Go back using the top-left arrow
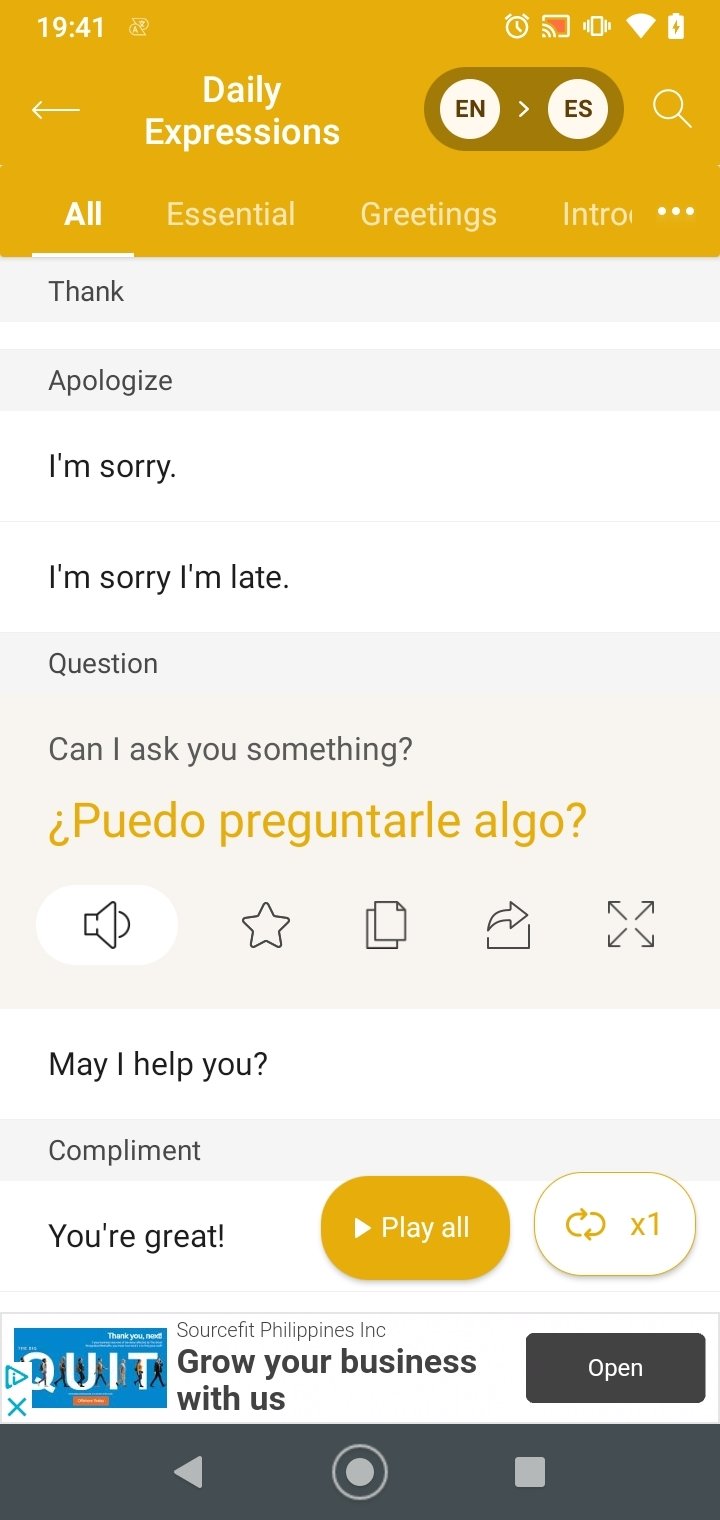The height and width of the screenshot is (1520, 720). pos(55,110)
